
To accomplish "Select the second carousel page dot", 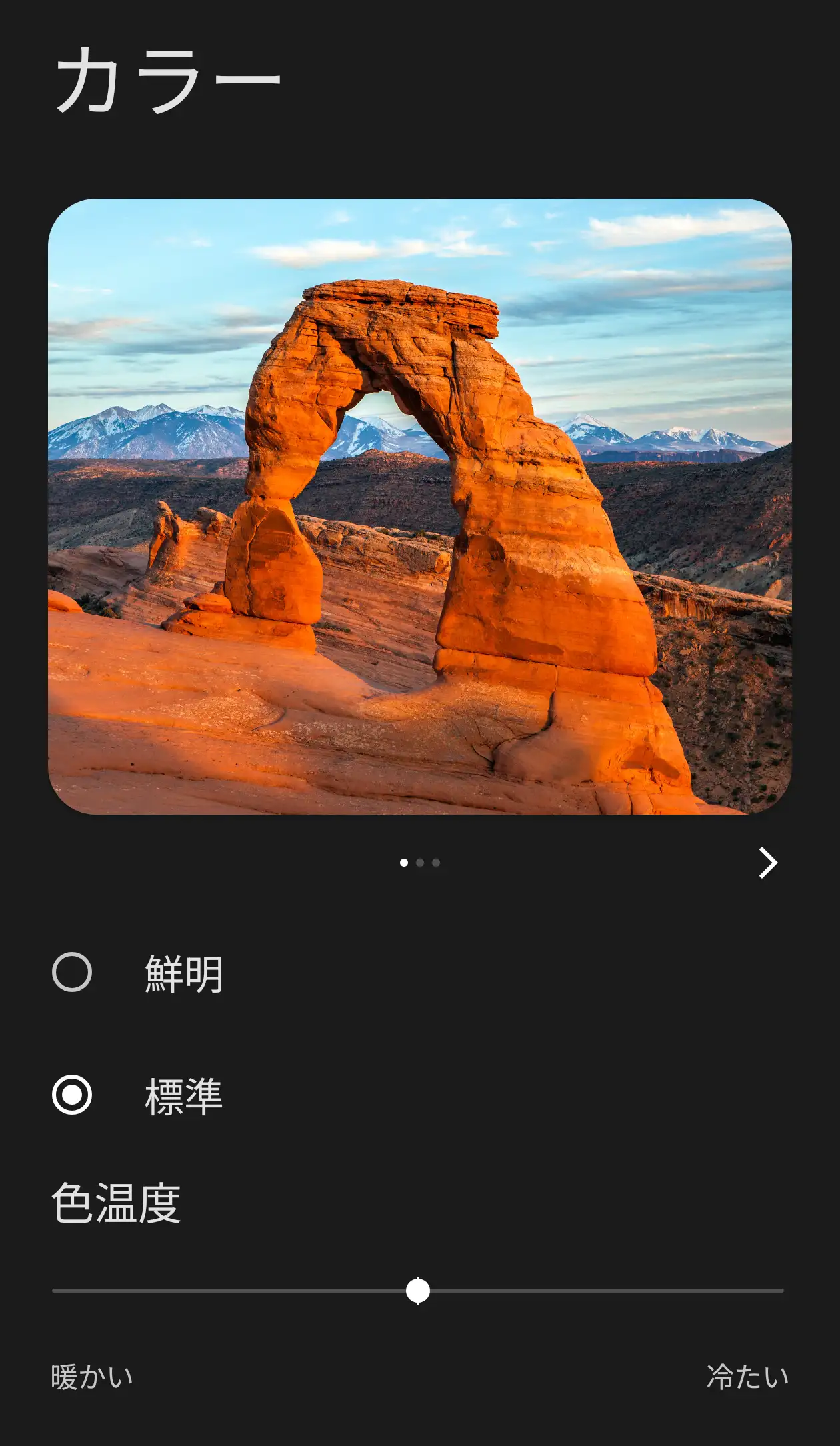I will pos(421,862).
